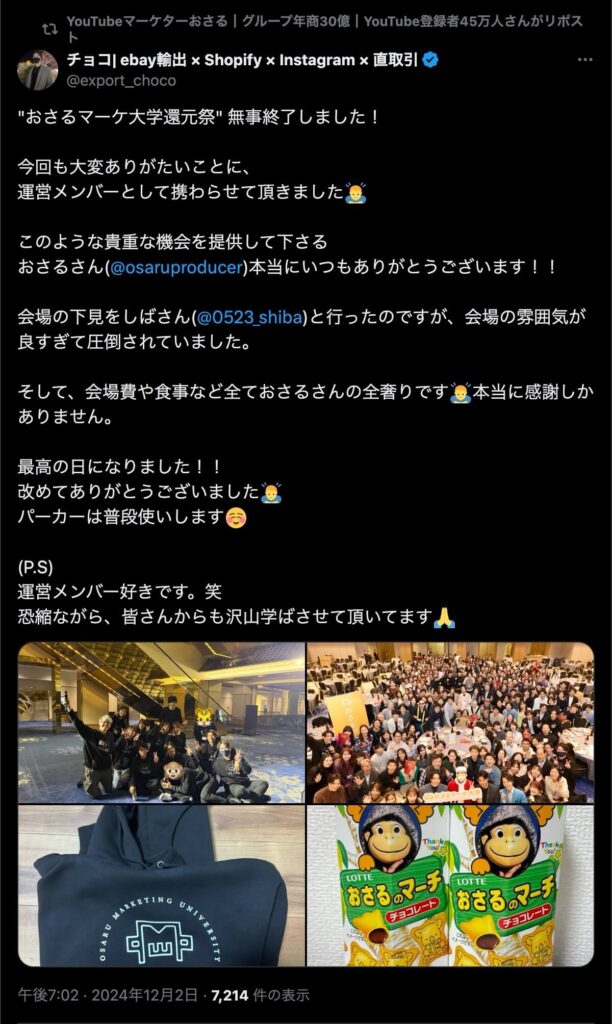Open チョコ's profile picture
This screenshot has height=1024, width=612.
click(37, 70)
